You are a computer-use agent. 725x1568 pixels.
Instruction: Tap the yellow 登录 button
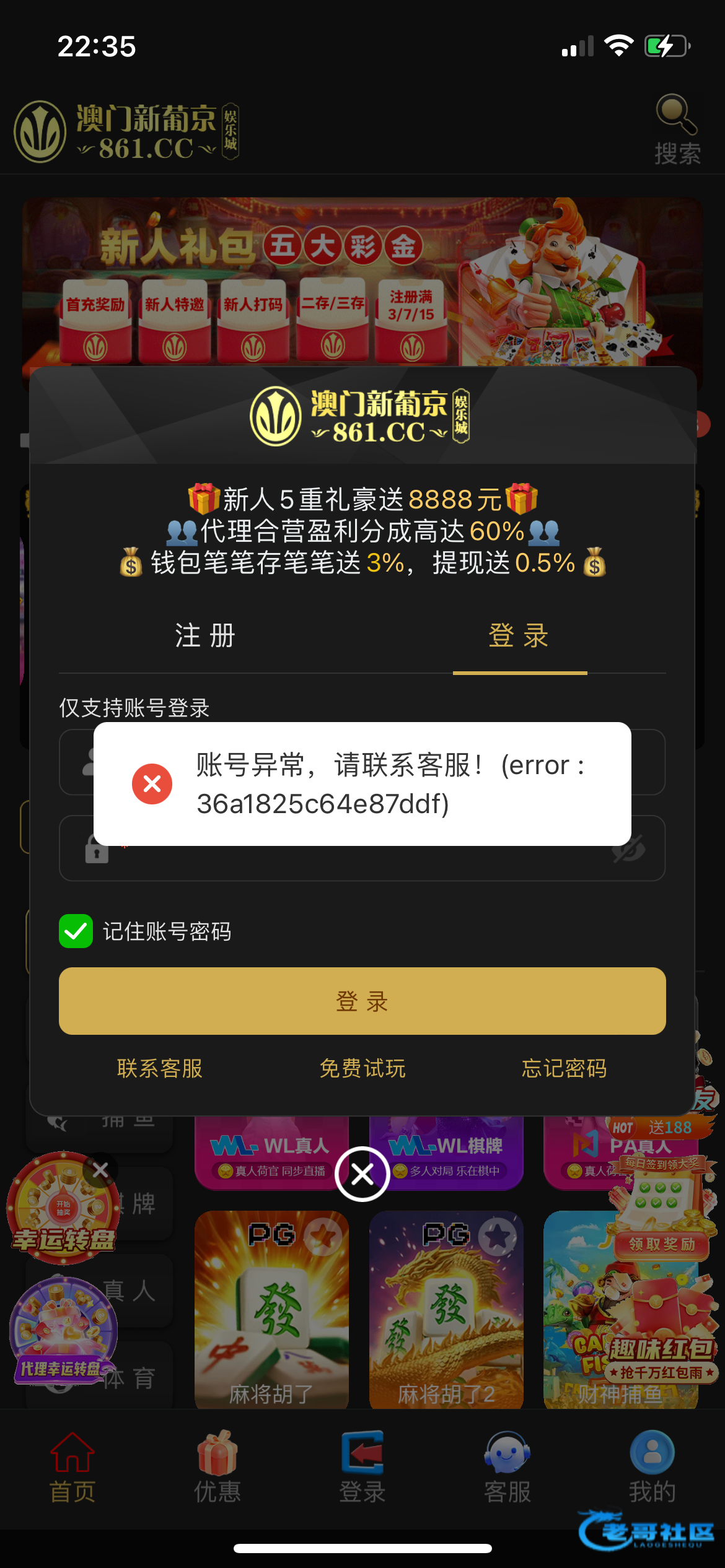(362, 1001)
